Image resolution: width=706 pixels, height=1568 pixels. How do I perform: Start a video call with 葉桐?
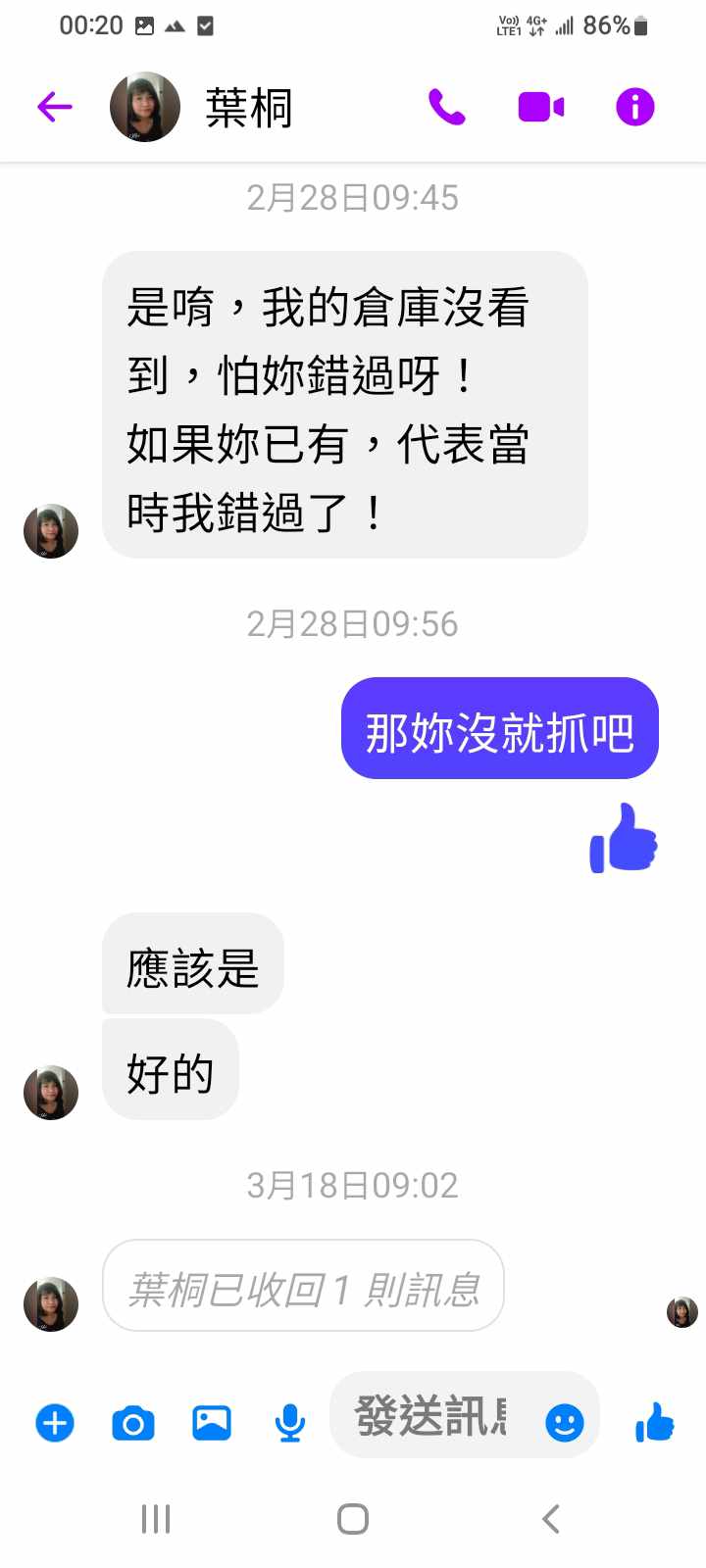(x=540, y=107)
